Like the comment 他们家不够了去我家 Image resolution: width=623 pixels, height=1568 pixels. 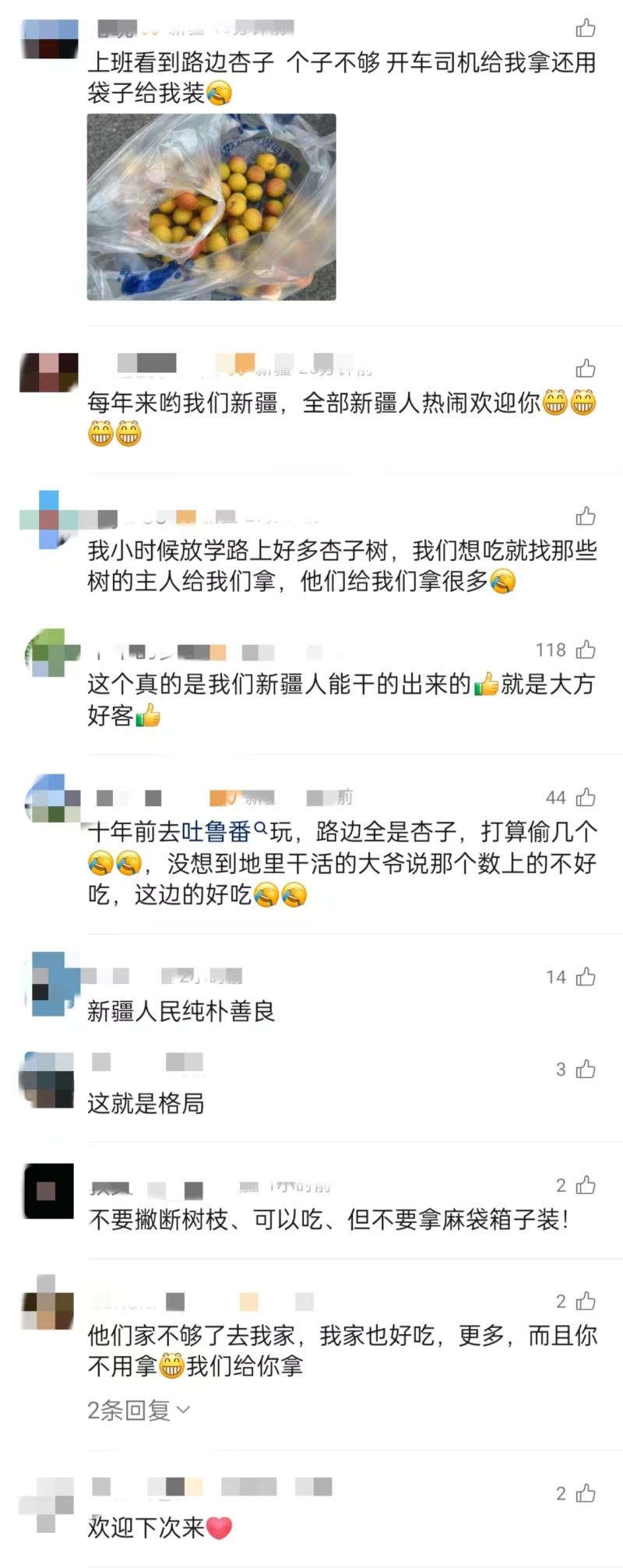(586, 1301)
